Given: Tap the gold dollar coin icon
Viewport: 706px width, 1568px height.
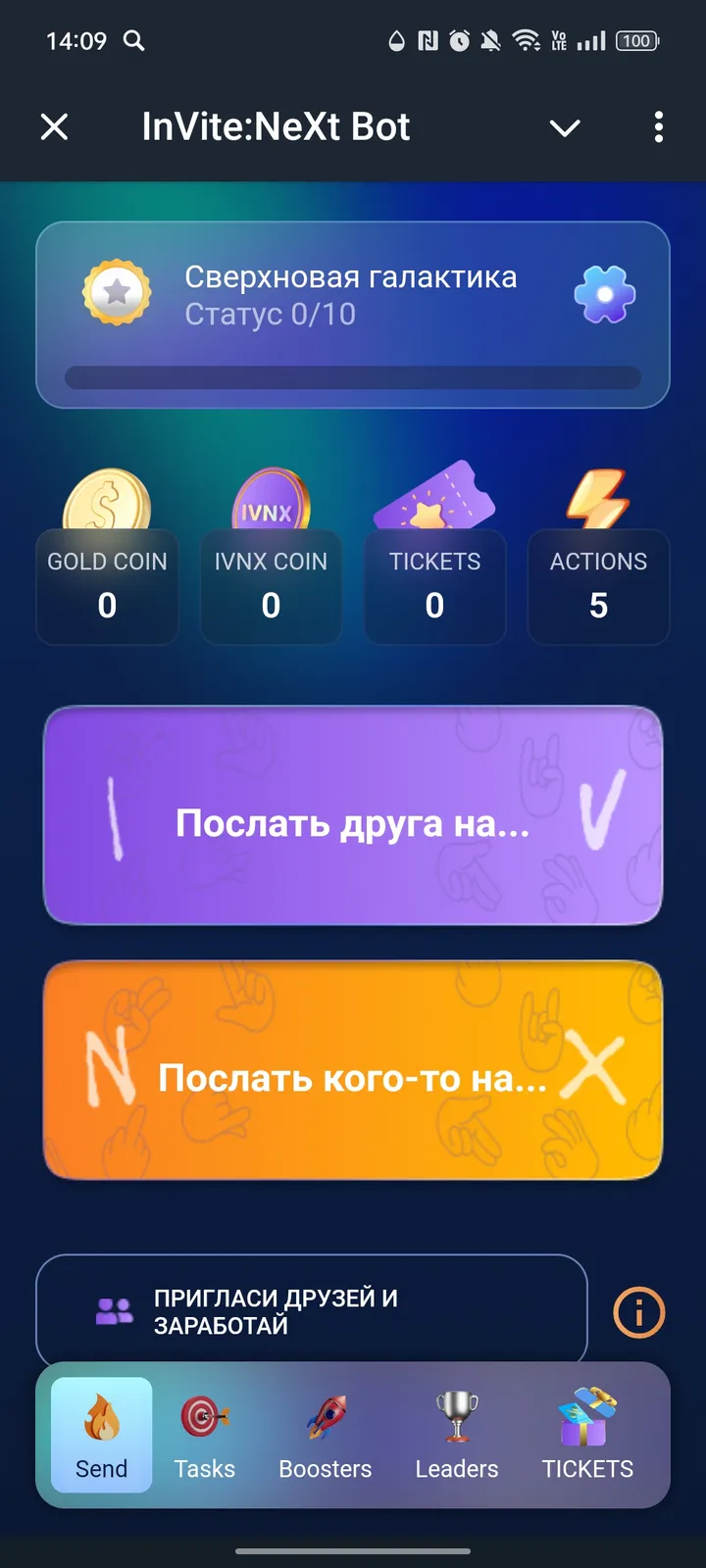Looking at the screenshot, I should click(107, 502).
